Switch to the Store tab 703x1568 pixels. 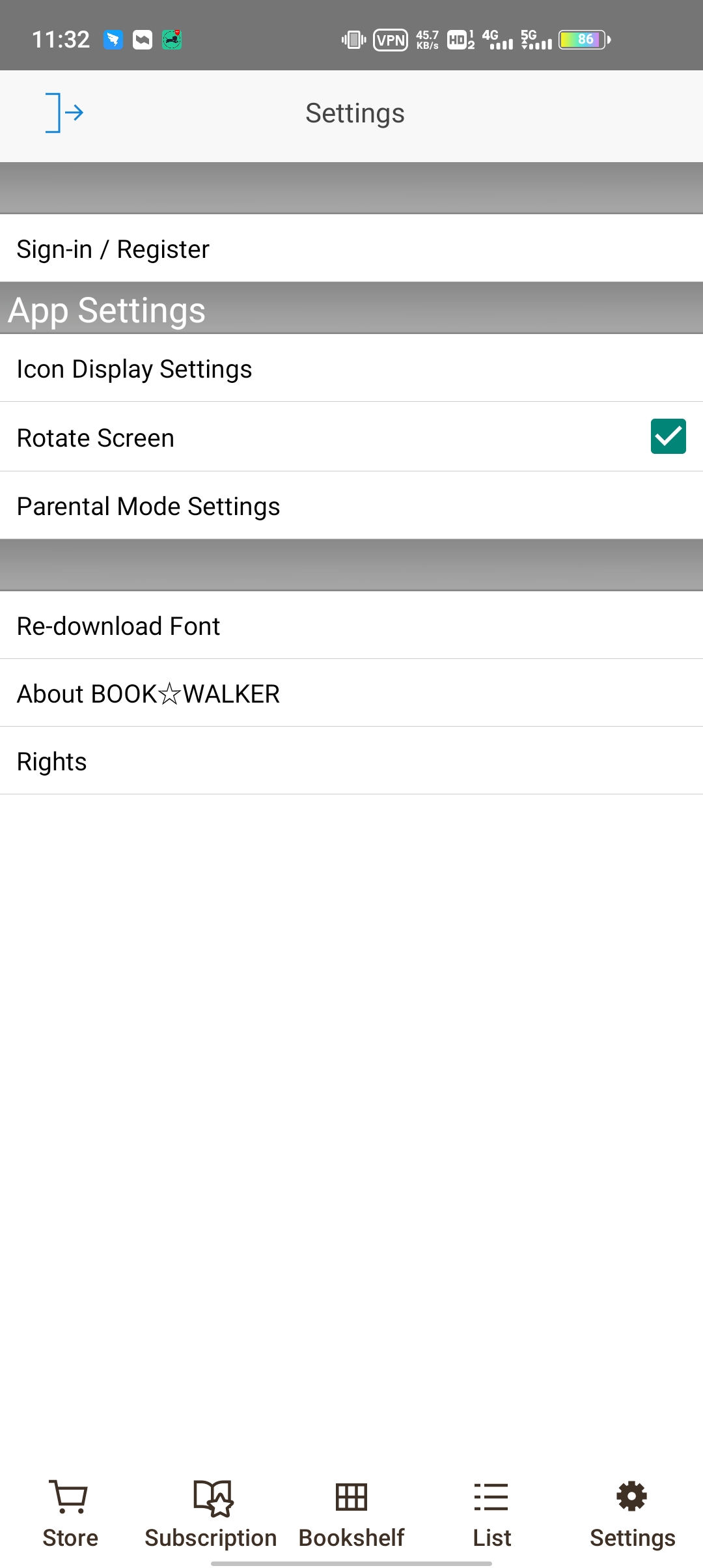pyautogui.click(x=70, y=1513)
